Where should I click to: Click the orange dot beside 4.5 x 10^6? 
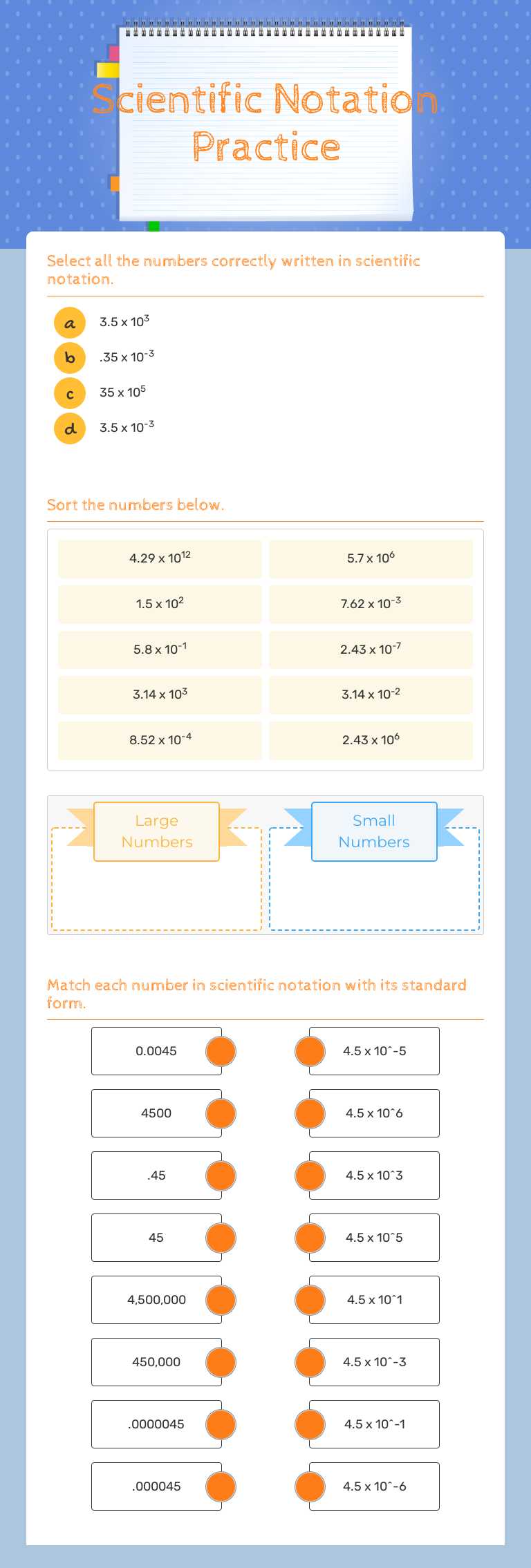coord(310,1113)
